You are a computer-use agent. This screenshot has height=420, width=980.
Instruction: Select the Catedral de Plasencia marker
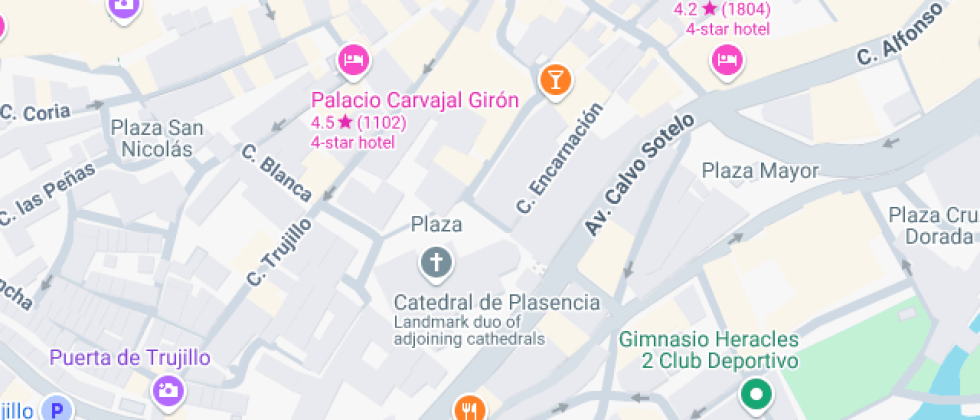(x=435, y=264)
